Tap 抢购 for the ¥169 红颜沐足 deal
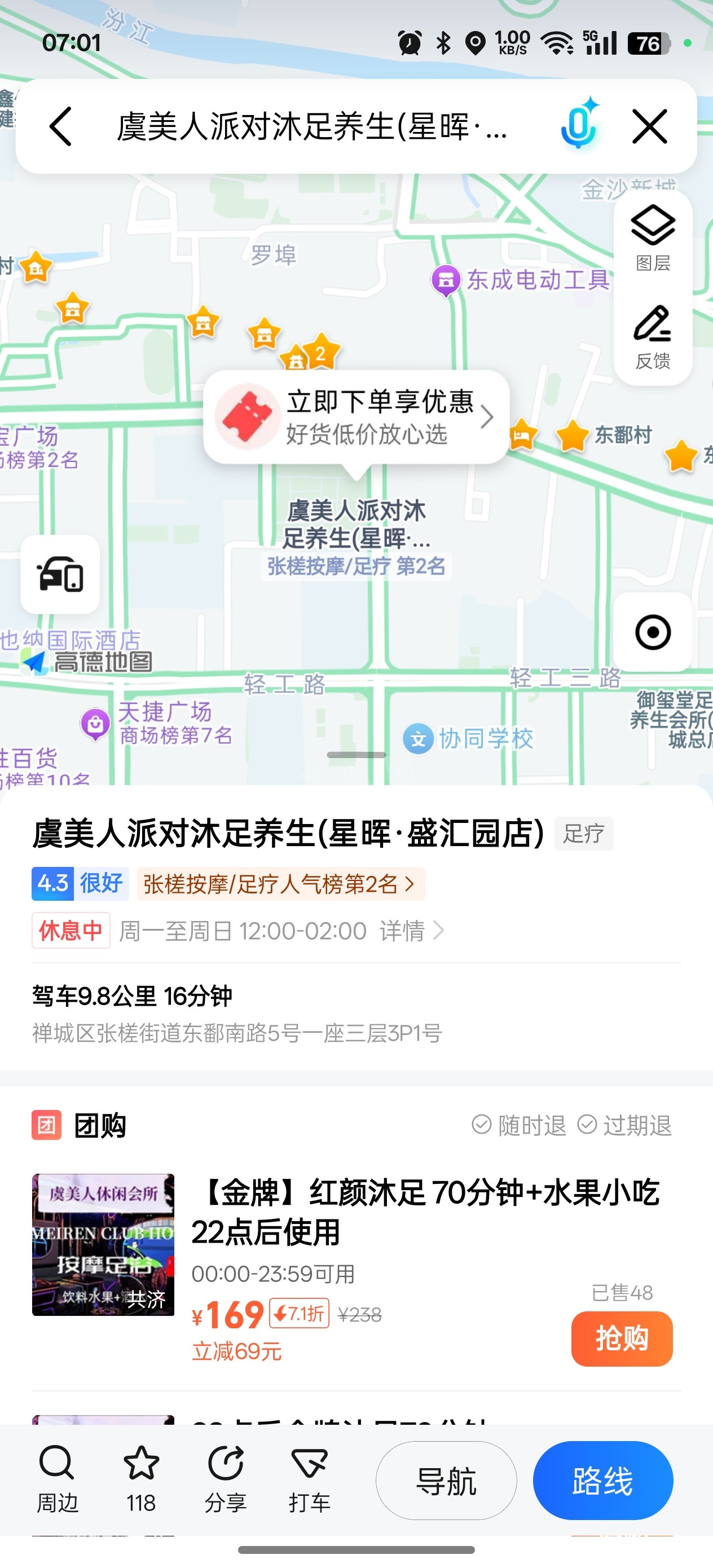713x1568 pixels. pos(621,1339)
